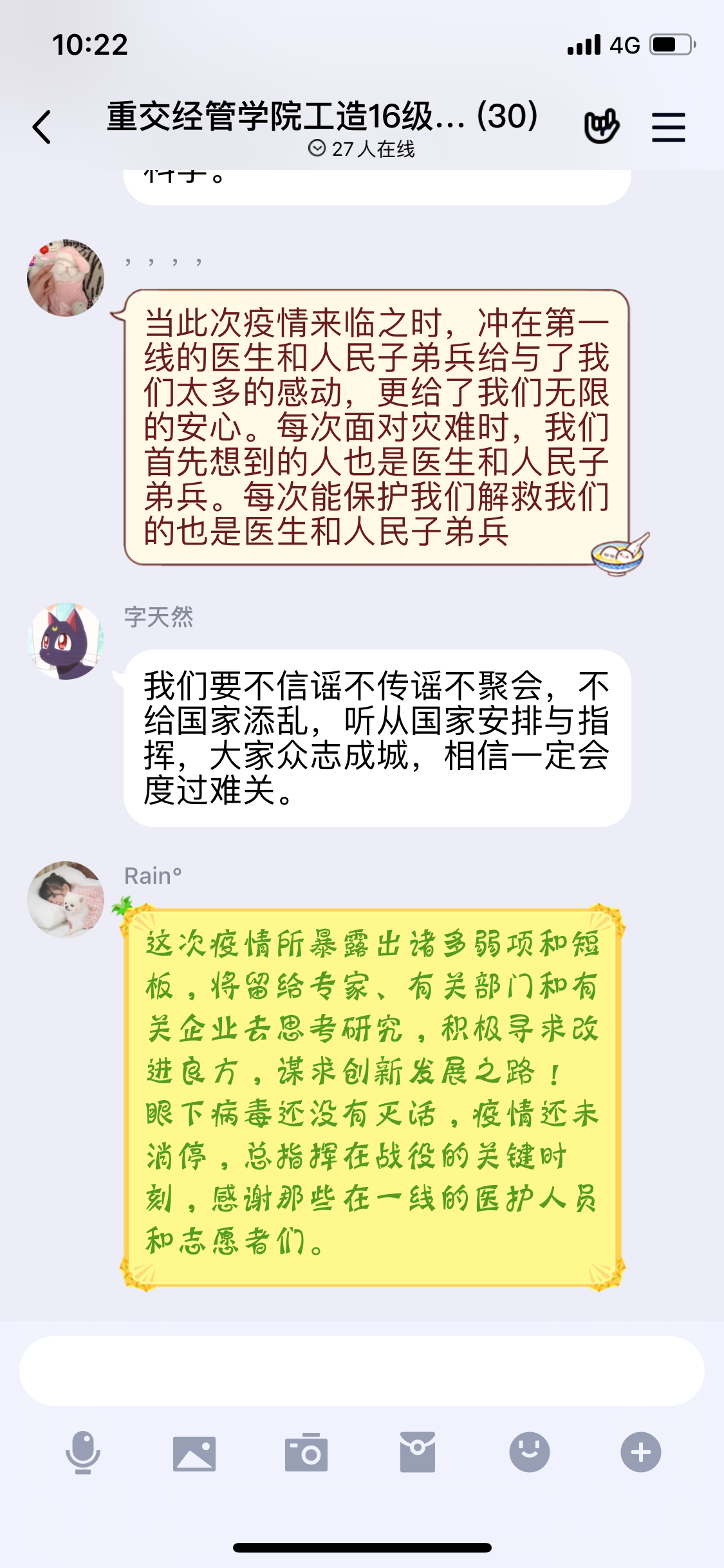Open the avatar of the comma-named user
The height and width of the screenshot is (1568, 724).
point(66,278)
